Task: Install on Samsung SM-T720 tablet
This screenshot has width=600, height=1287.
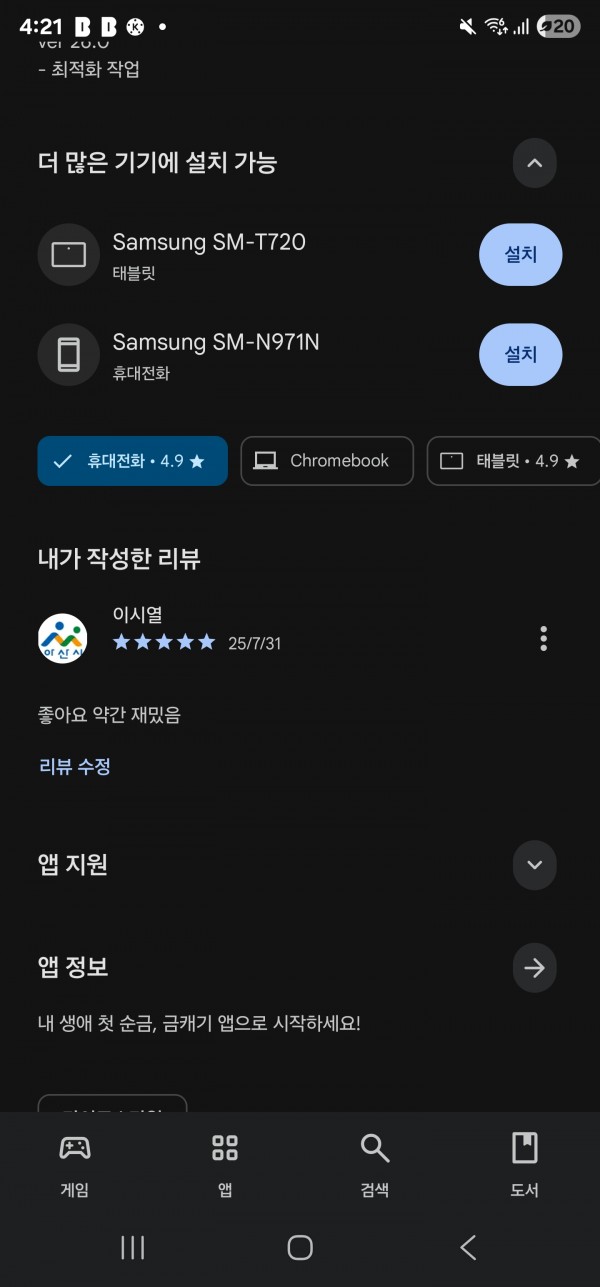Action: click(520, 255)
